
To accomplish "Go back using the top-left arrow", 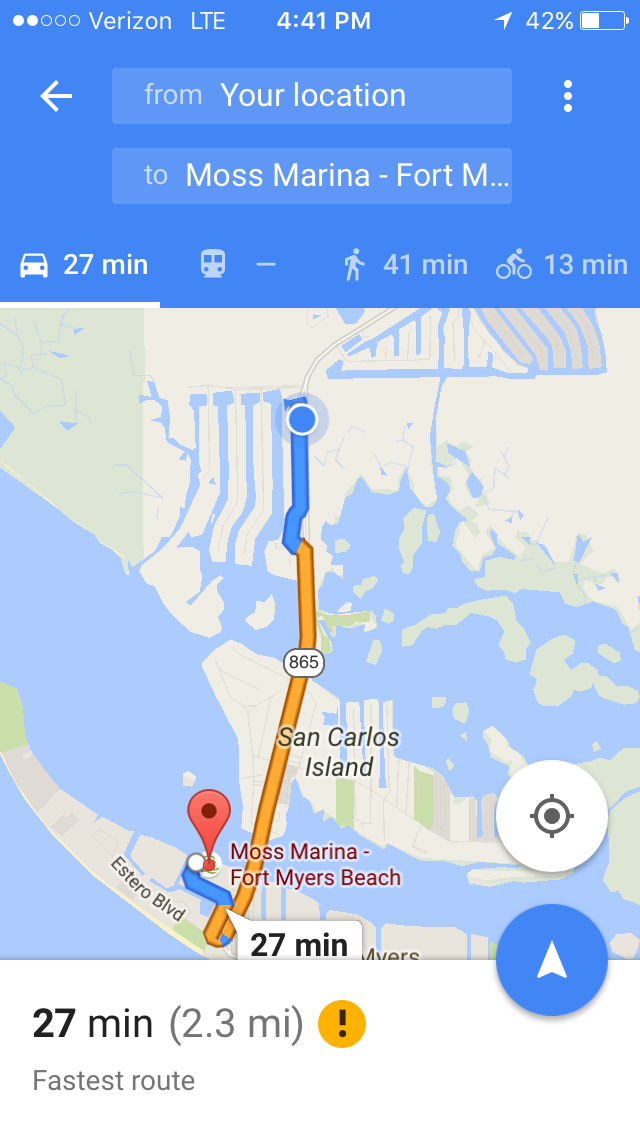I will 56,96.
